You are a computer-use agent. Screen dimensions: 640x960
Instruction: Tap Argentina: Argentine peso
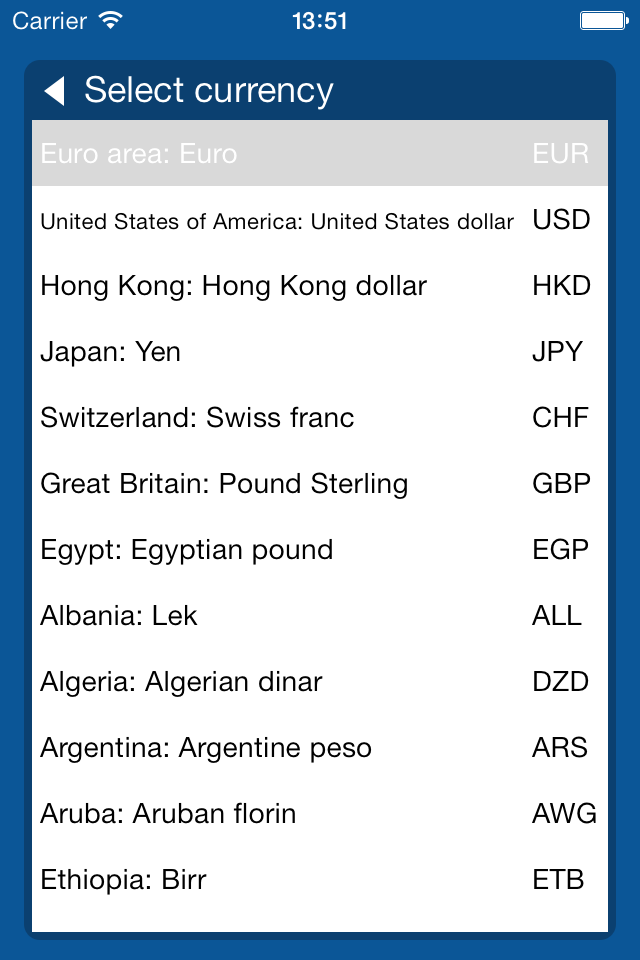pyautogui.click(x=319, y=748)
